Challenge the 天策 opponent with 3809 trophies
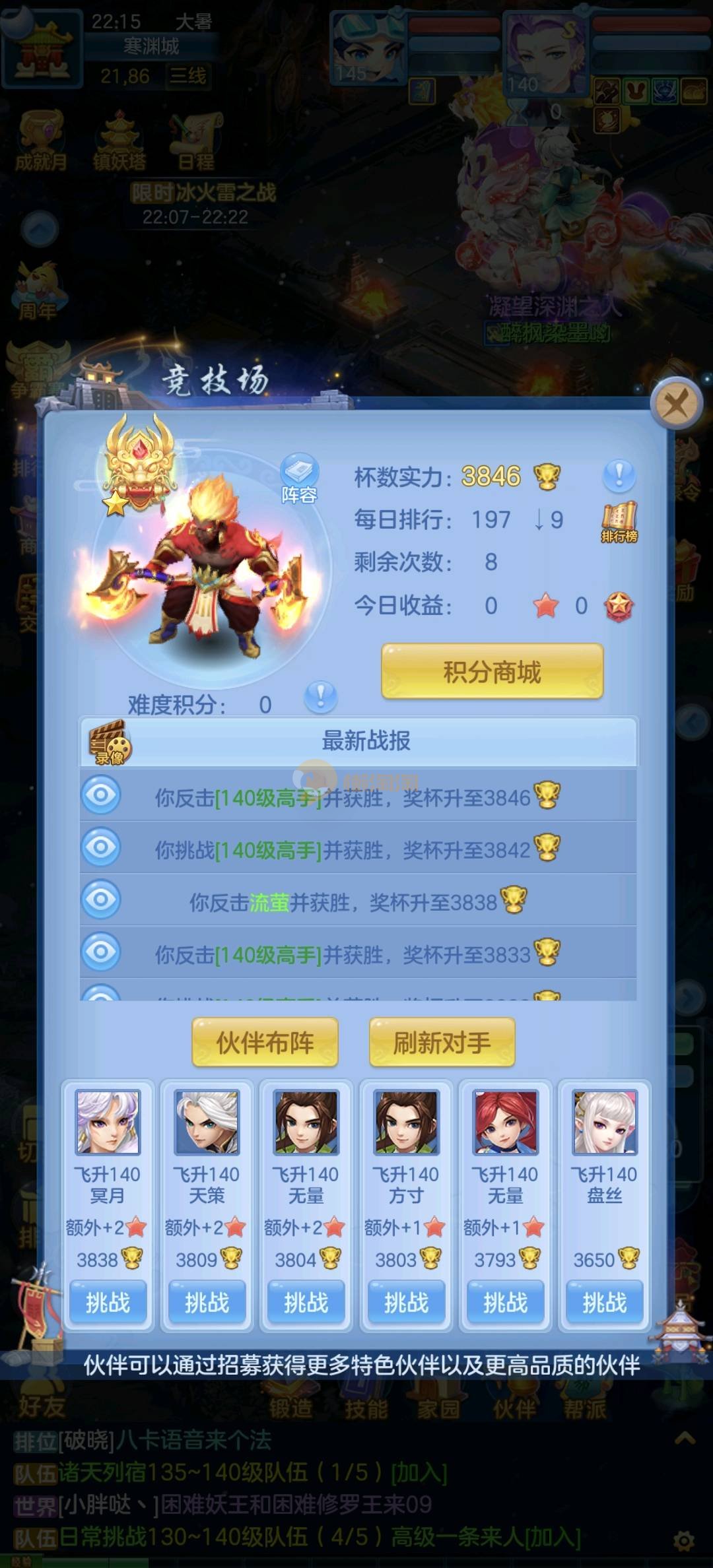 click(207, 1302)
